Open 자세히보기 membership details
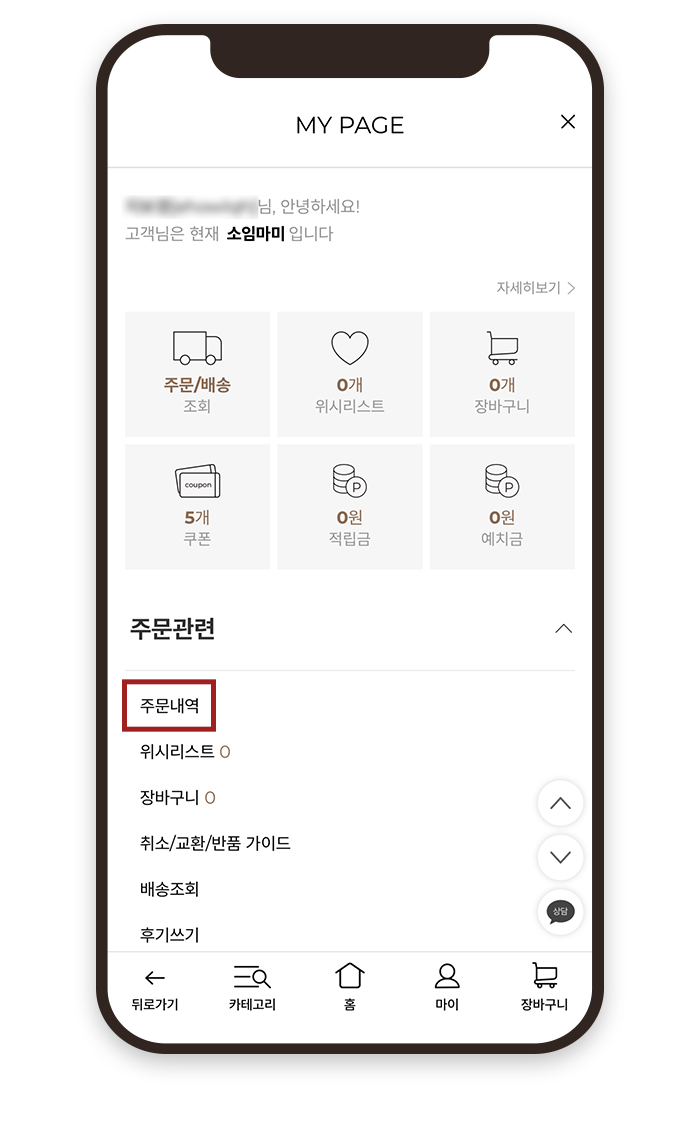700x1142 pixels. point(536,288)
